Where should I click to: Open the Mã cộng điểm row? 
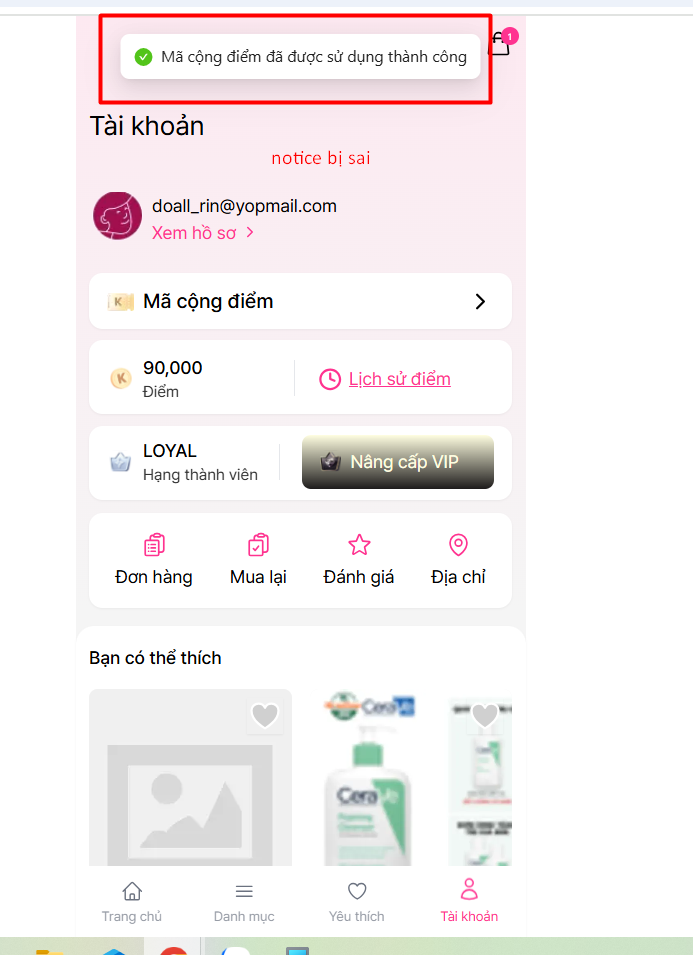point(300,301)
